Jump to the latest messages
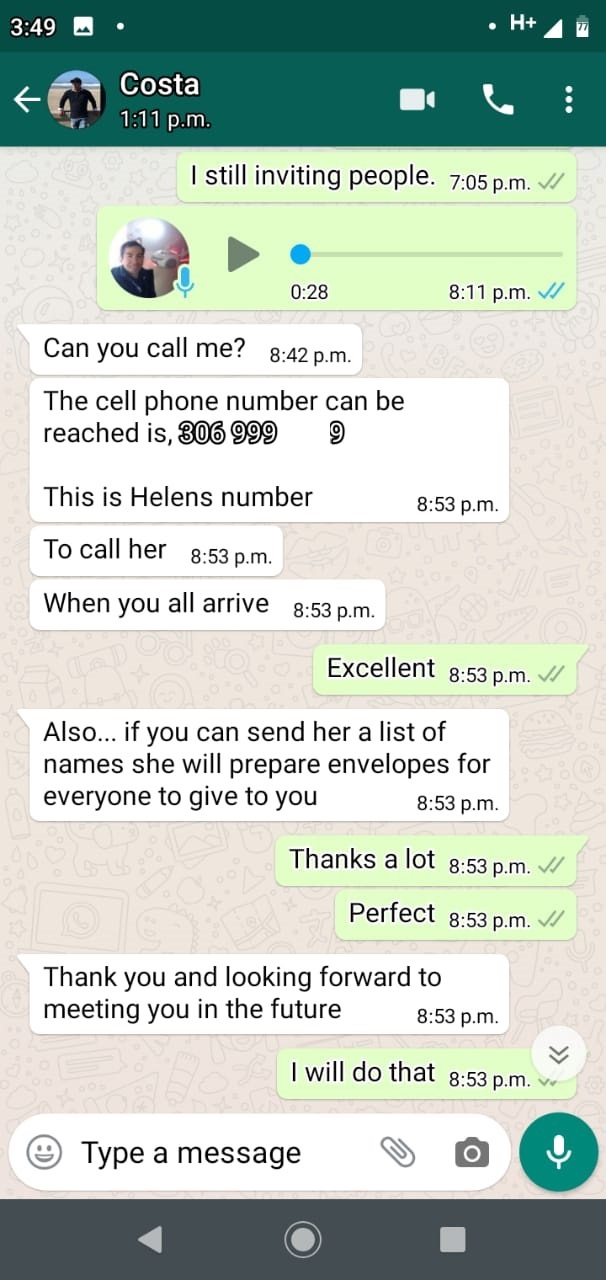 pyautogui.click(x=558, y=1054)
